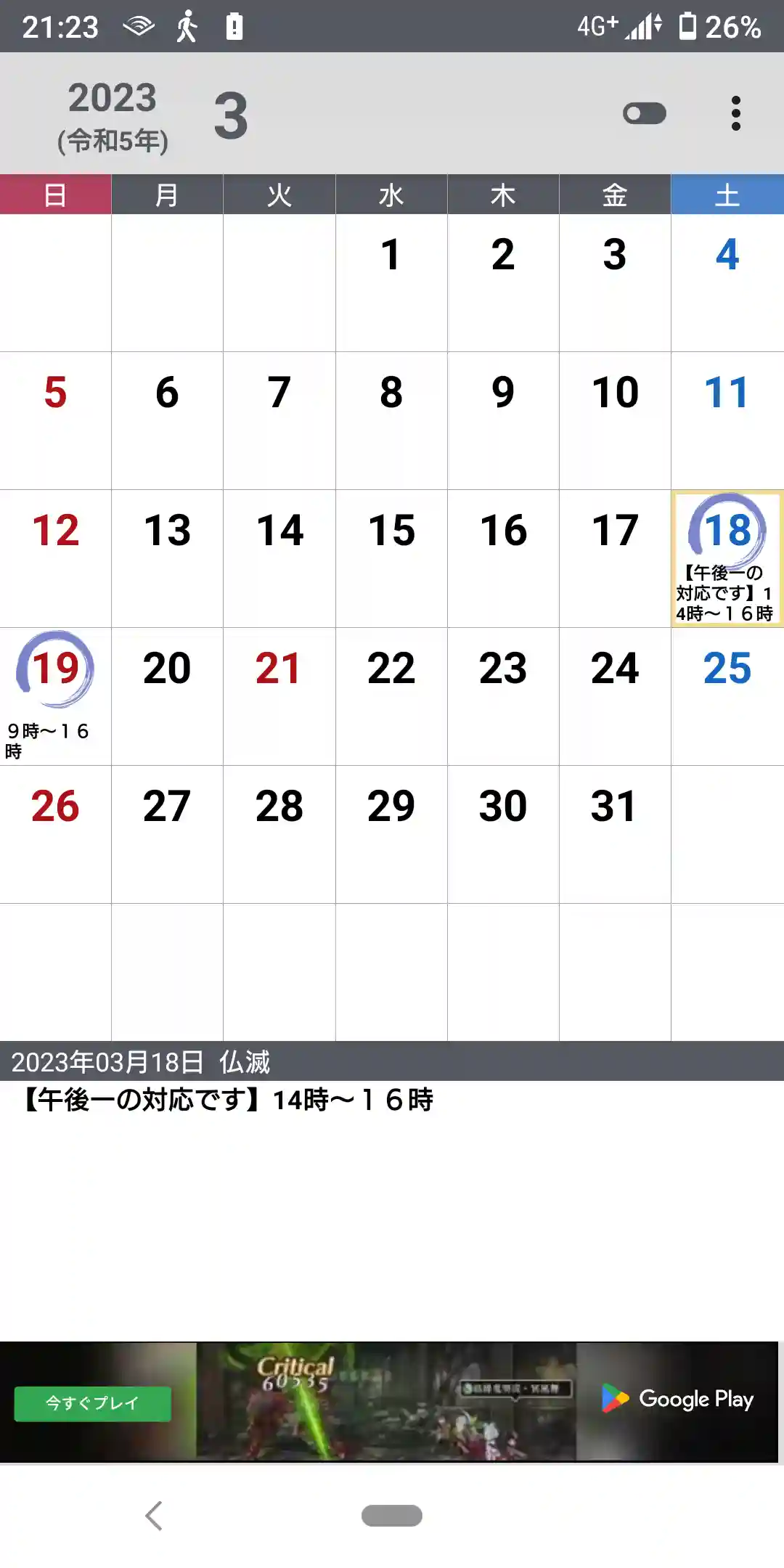This screenshot has width=784, height=1568.
Task: Select Monday March 27
Action: (x=167, y=833)
